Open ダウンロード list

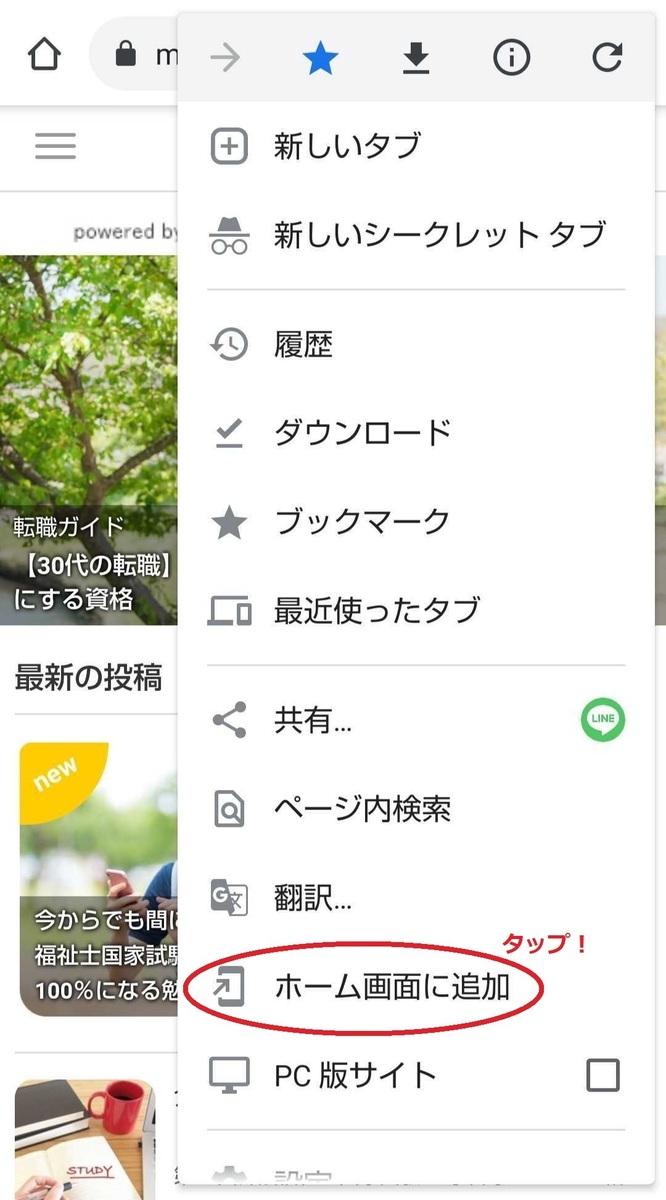362,433
